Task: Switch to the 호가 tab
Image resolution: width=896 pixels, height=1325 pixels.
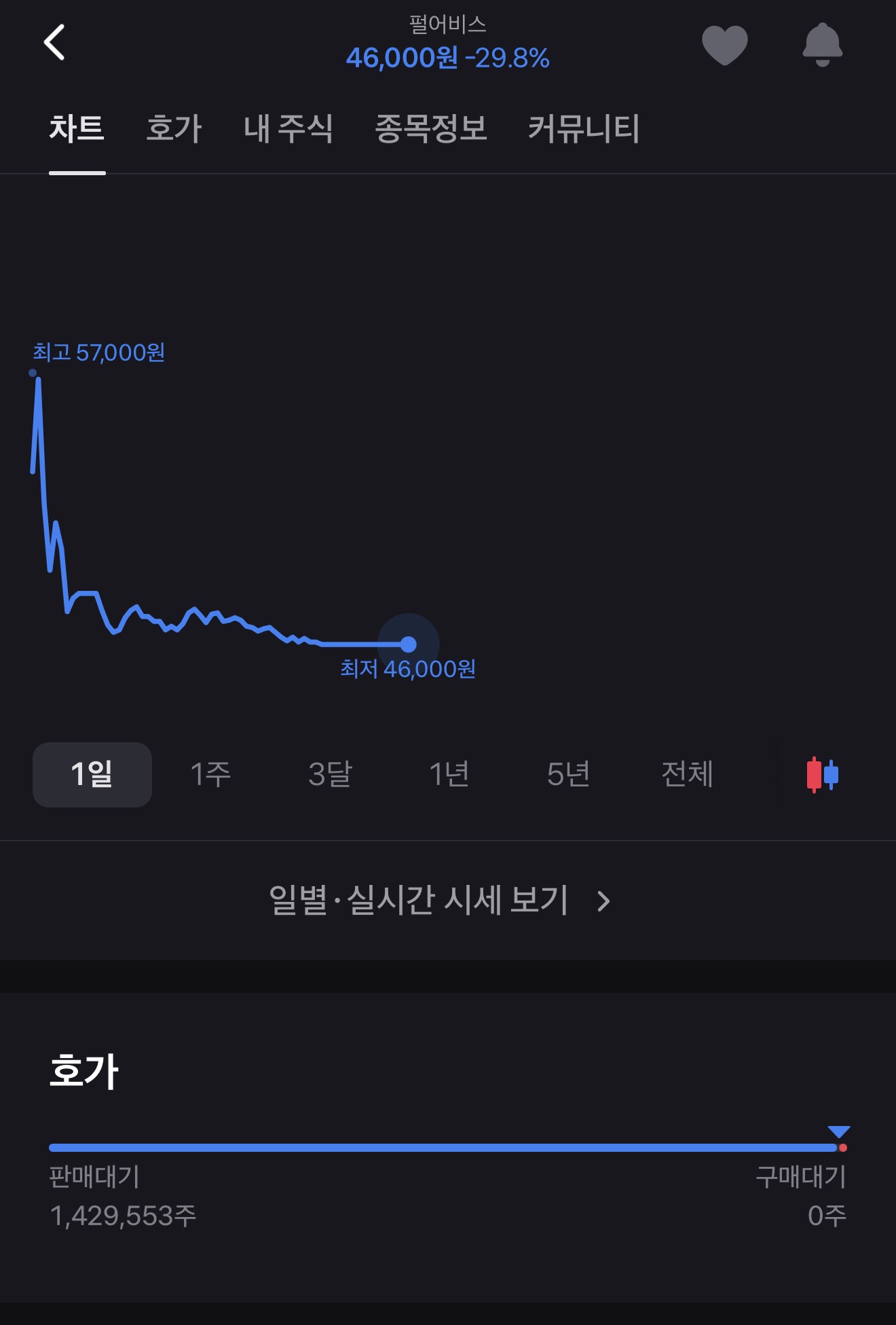Action: click(x=174, y=128)
